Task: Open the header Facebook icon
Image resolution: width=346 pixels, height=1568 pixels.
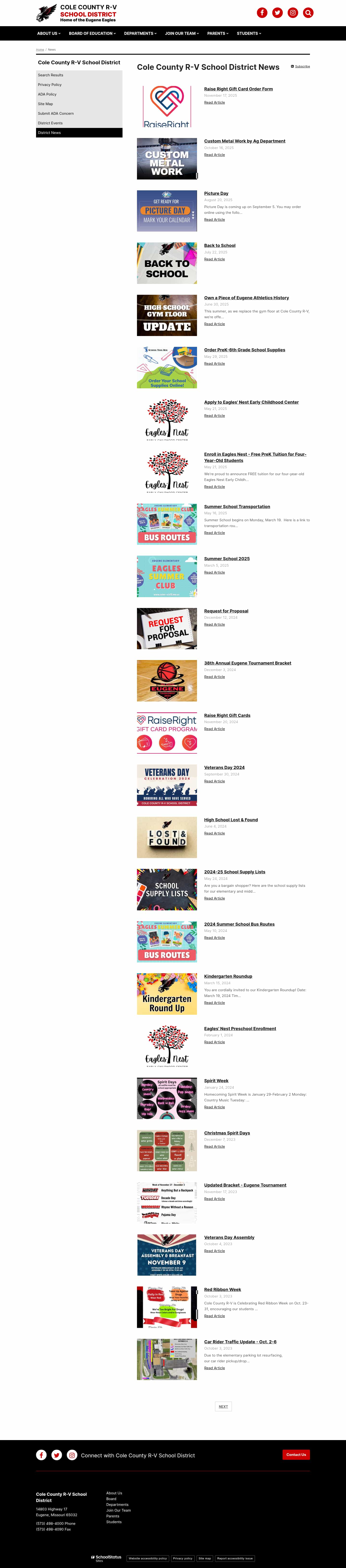Action: click(262, 13)
